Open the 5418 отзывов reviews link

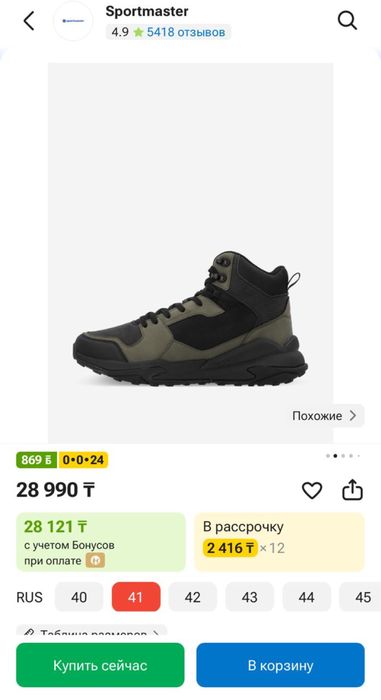point(186,32)
